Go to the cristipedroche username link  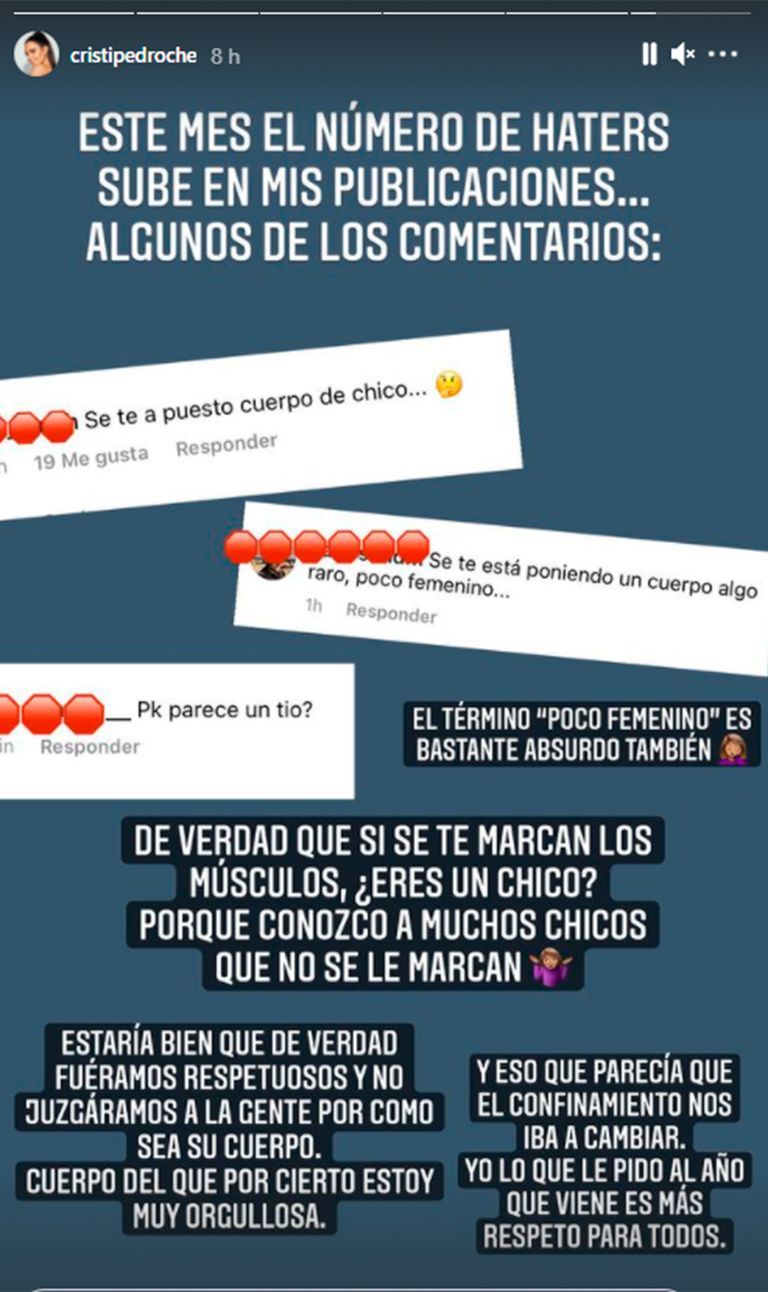[x=133, y=56]
